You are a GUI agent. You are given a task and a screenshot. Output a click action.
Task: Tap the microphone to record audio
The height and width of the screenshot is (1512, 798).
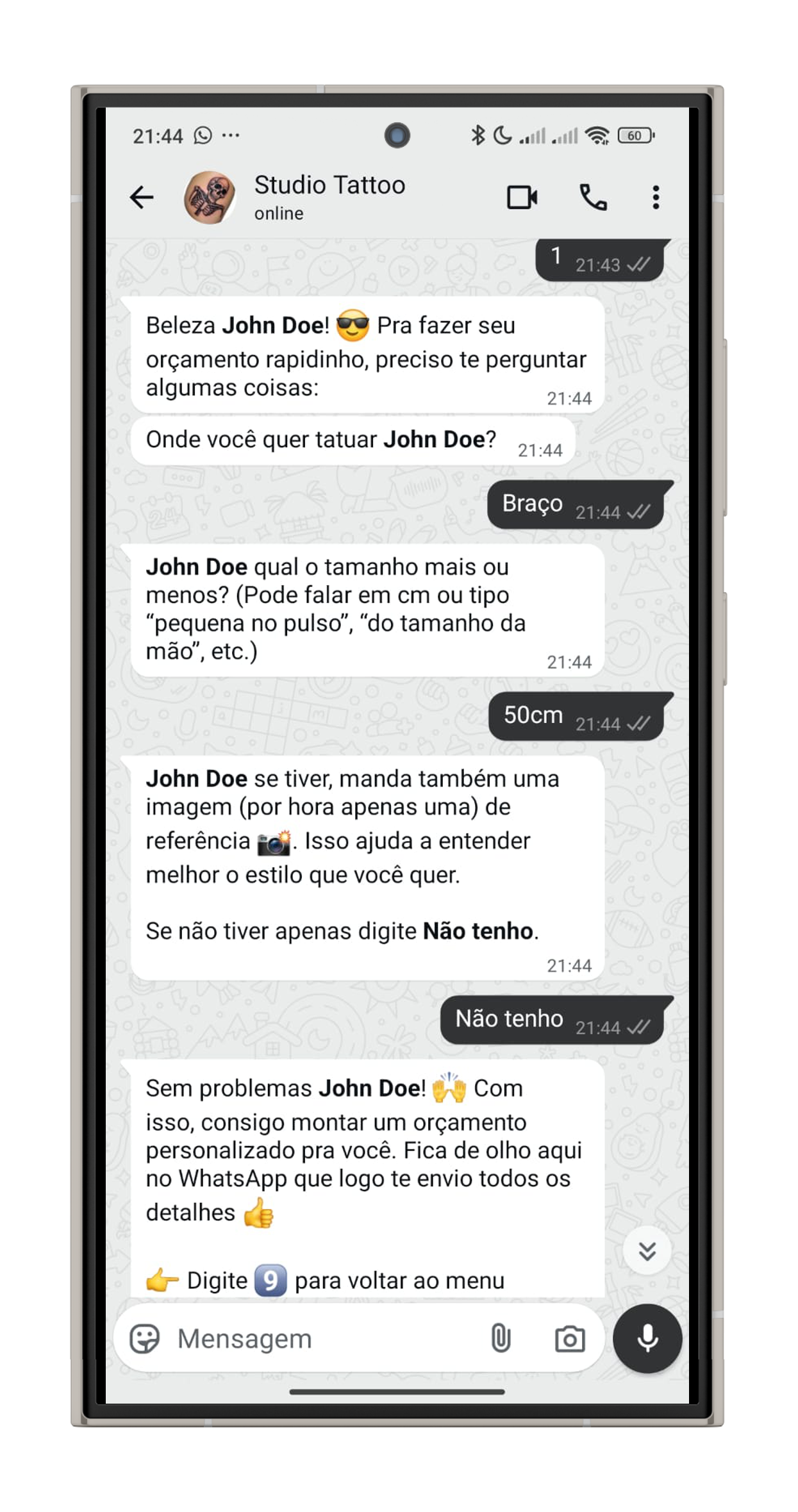point(647,1338)
